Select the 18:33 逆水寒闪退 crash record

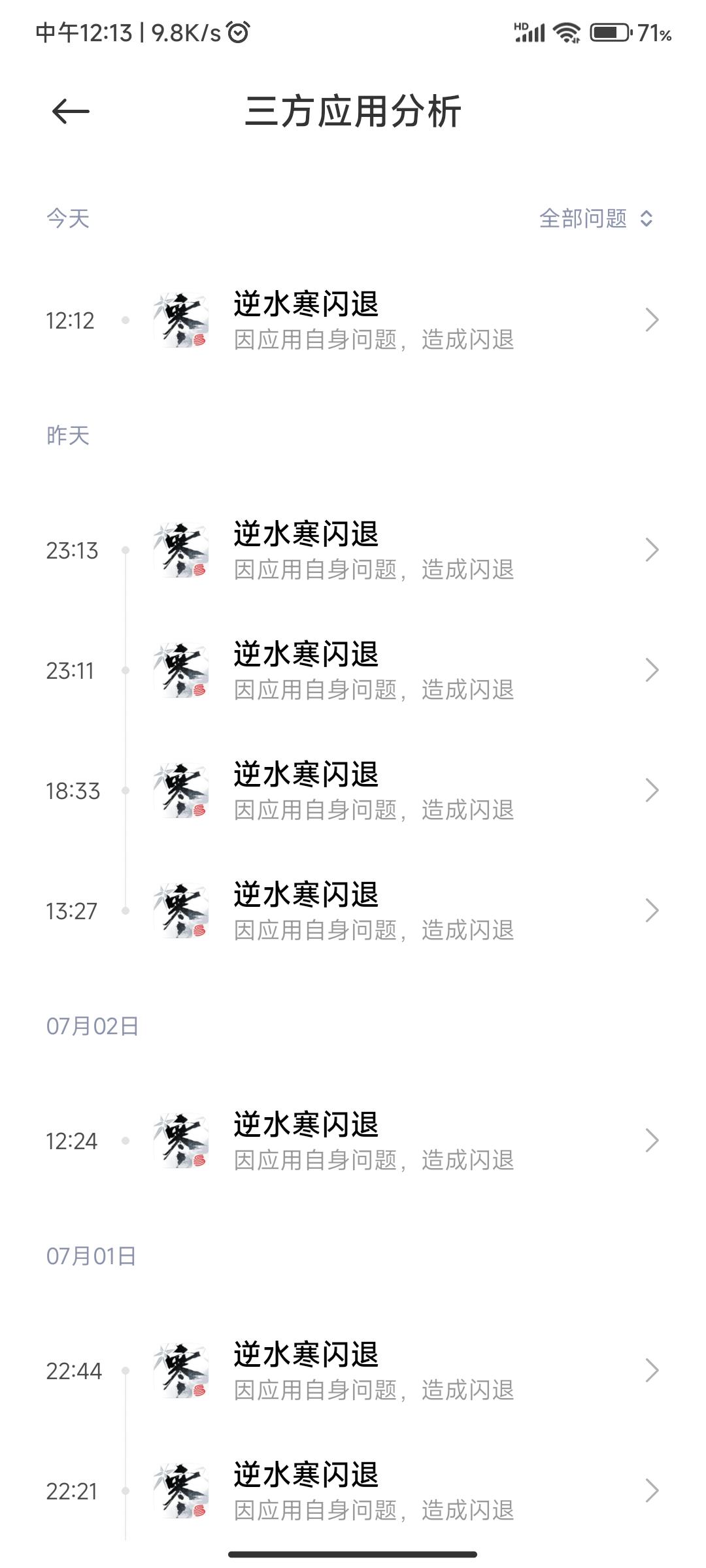pos(373,791)
